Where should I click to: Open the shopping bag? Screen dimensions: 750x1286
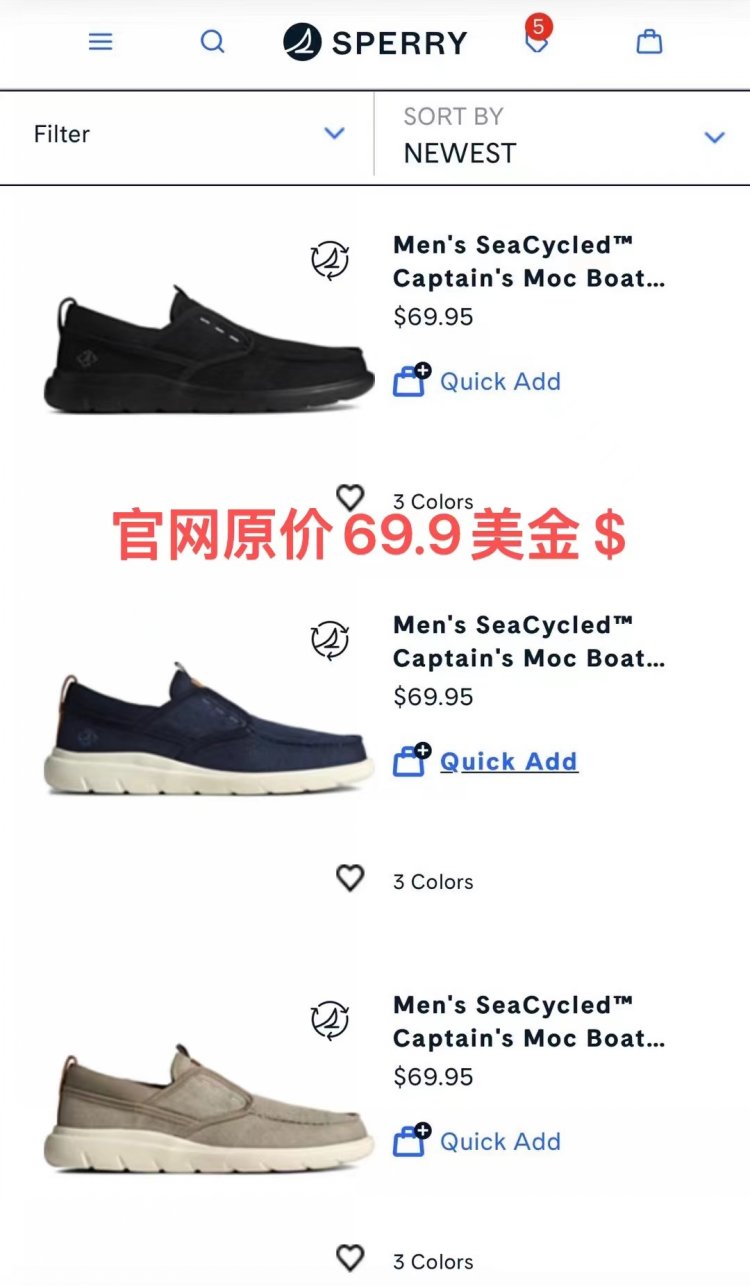[649, 42]
